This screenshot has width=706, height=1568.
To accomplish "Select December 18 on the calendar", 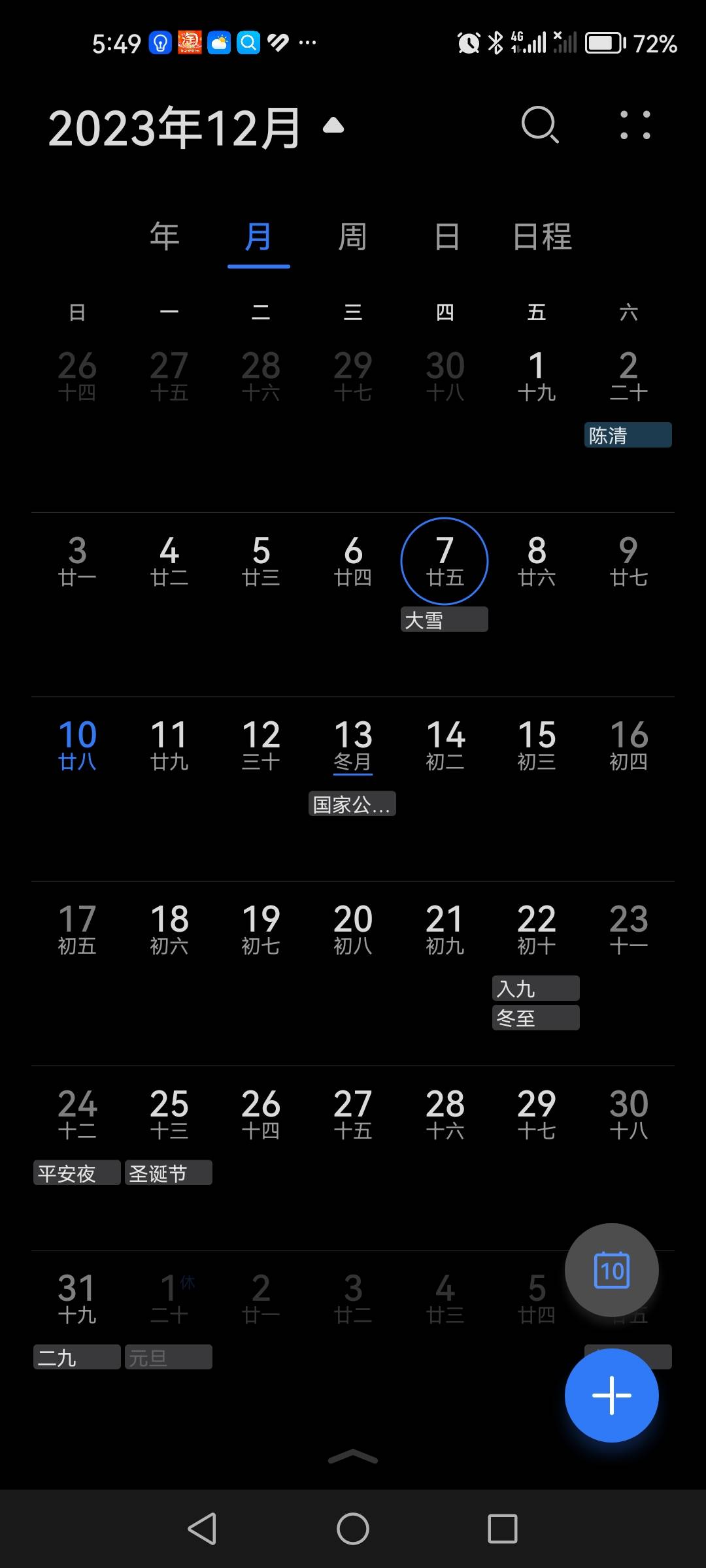I will click(x=169, y=929).
